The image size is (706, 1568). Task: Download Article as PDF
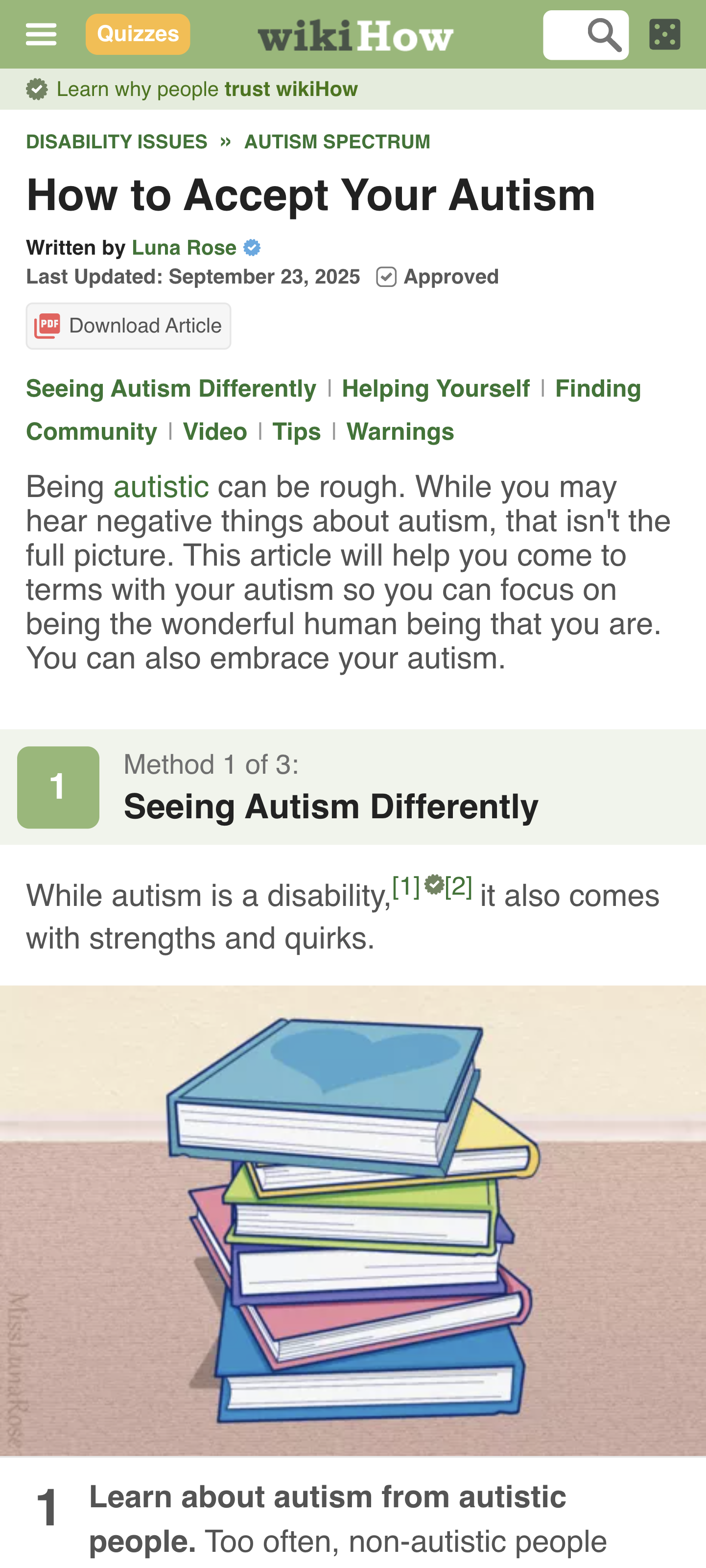[x=128, y=326]
